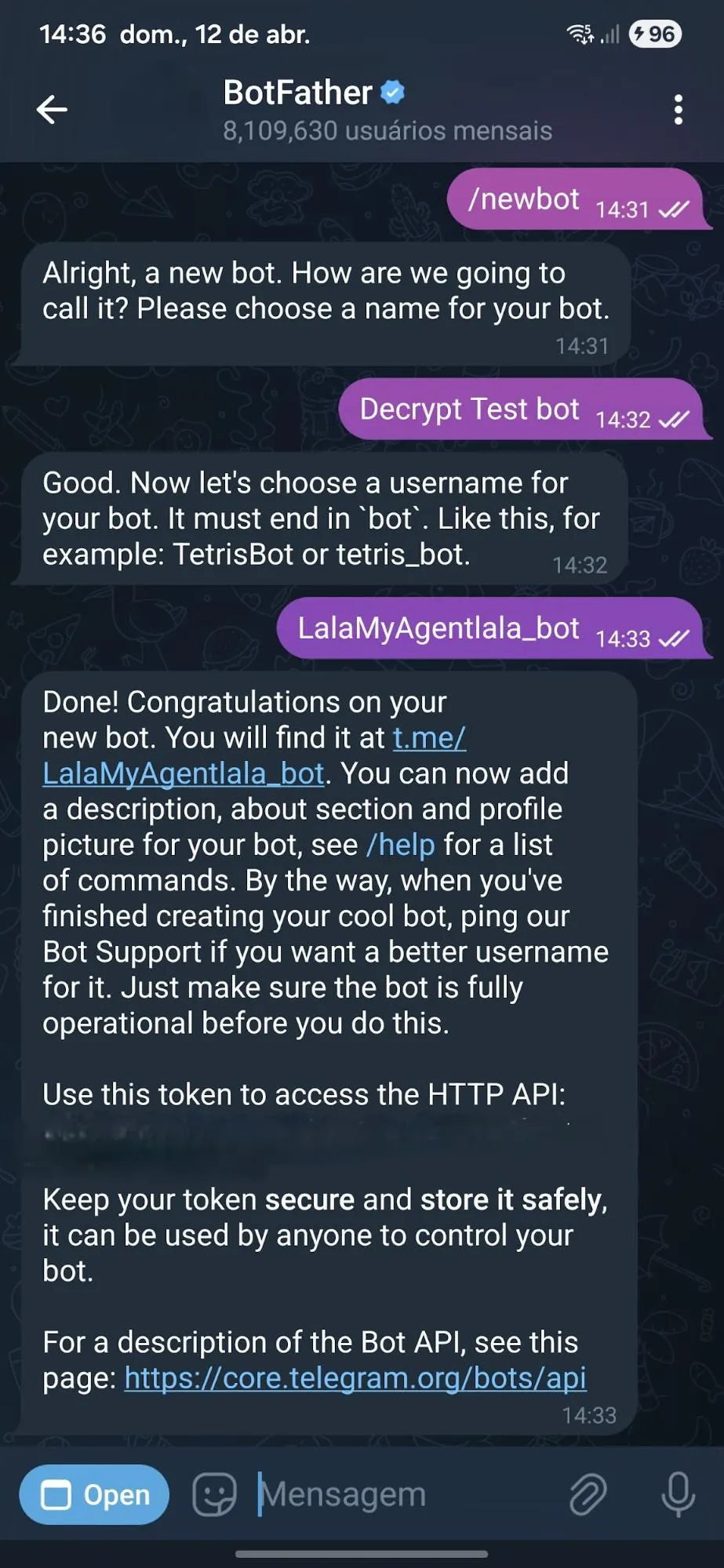Viewport: 724px width, 1568px height.
Task: Go back to the chat list
Action: coord(52,109)
